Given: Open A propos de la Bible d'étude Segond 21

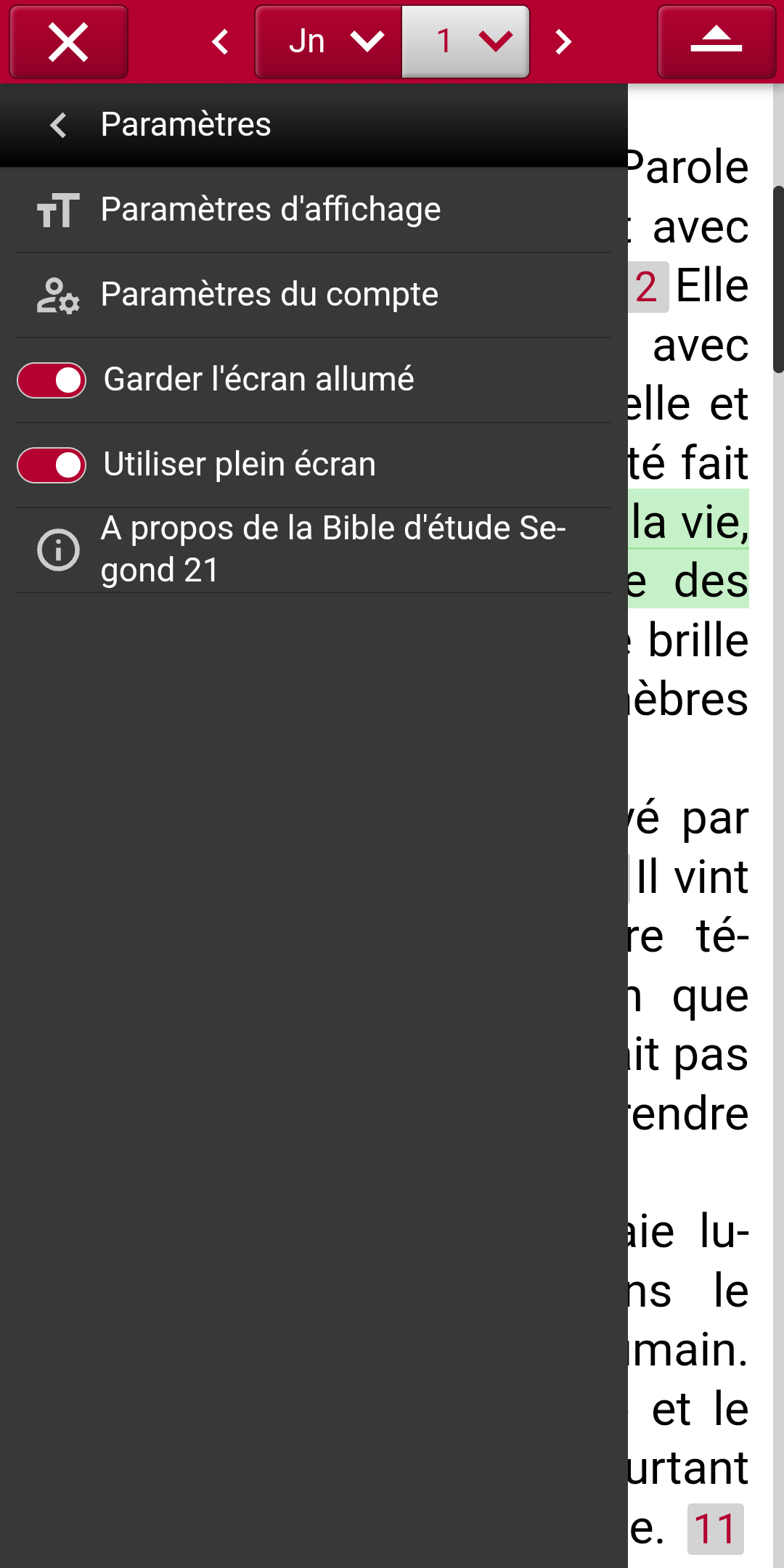Looking at the screenshot, I should point(314,550).
